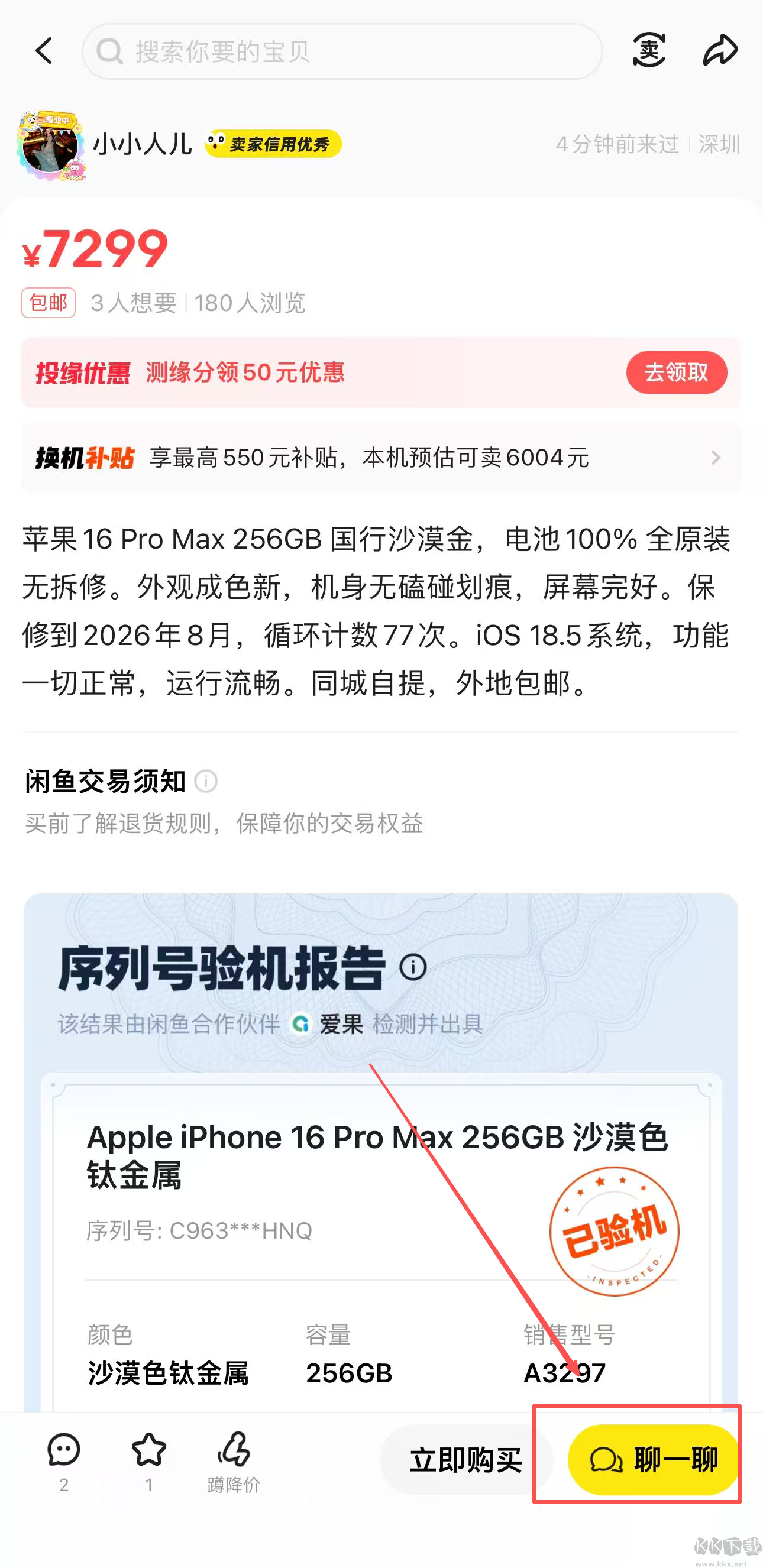The width and height of the screenshot is (763, 1568).
Task: Tap 蹲降价 to watch price drops
Action: pos(233,1461)
